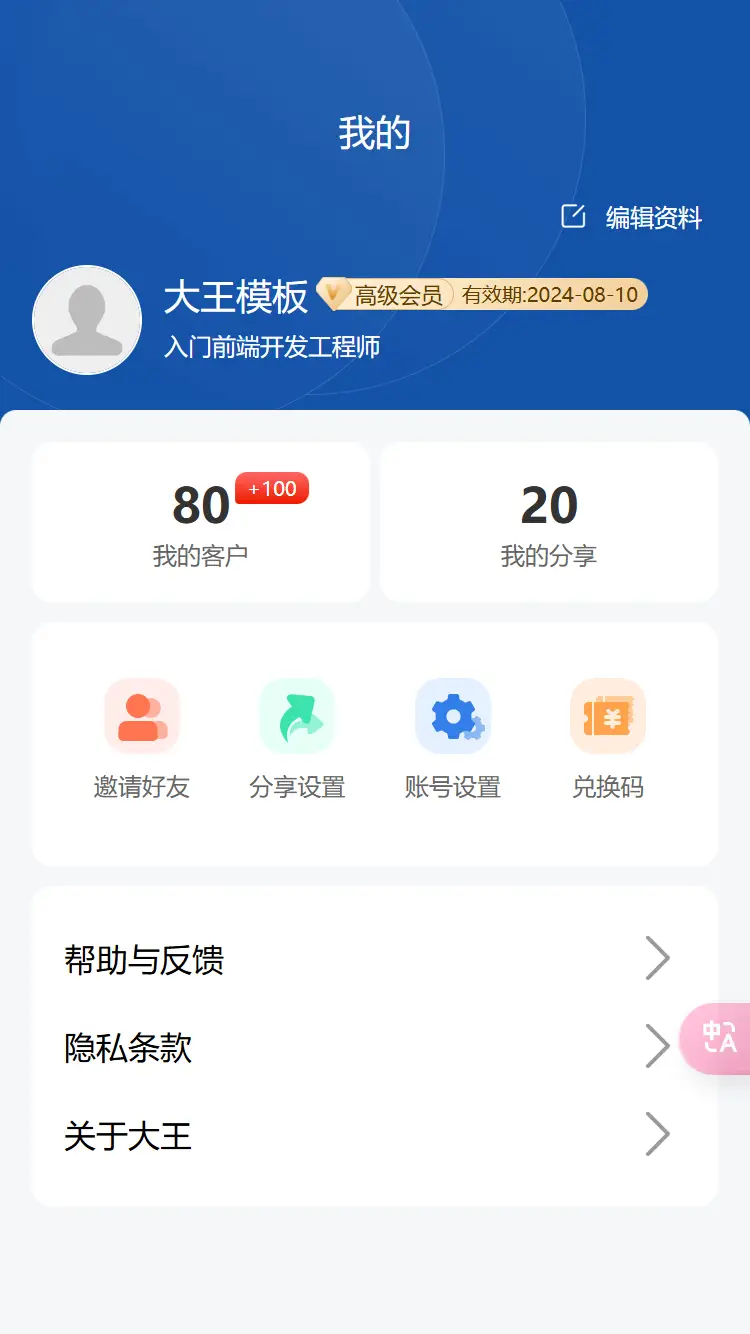Open the 我的分享 card
Screen dimensions: 750x1334
[549, 523]
